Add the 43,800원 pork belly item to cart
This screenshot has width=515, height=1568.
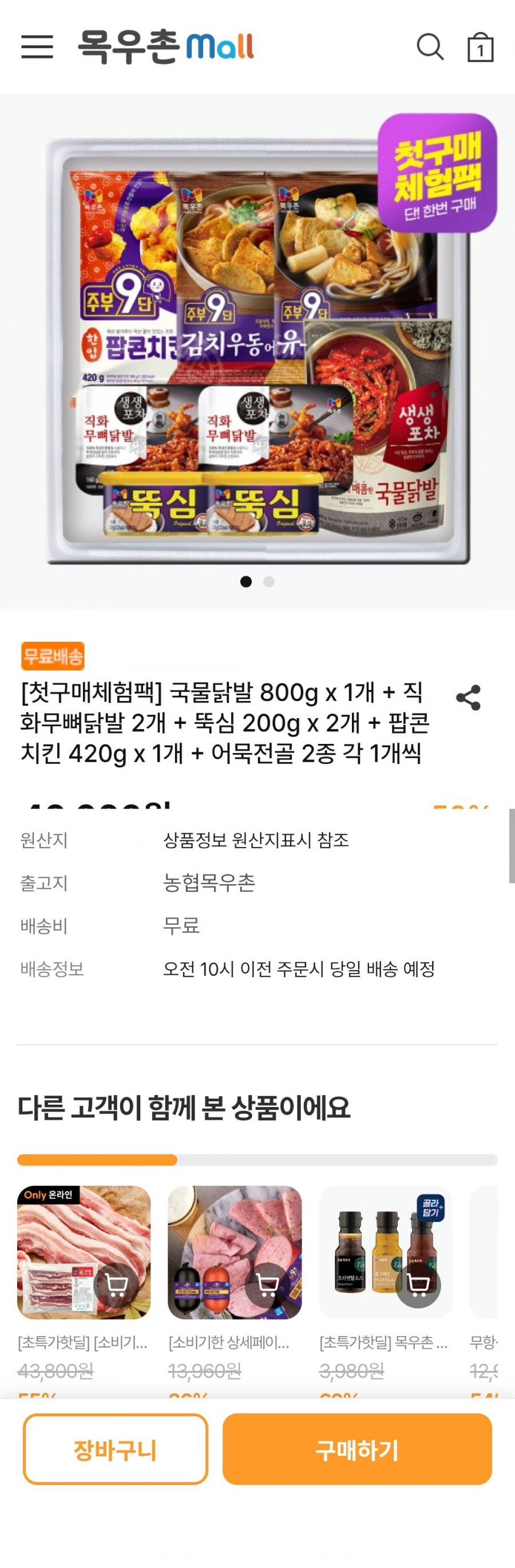[x=117, y=1285]
